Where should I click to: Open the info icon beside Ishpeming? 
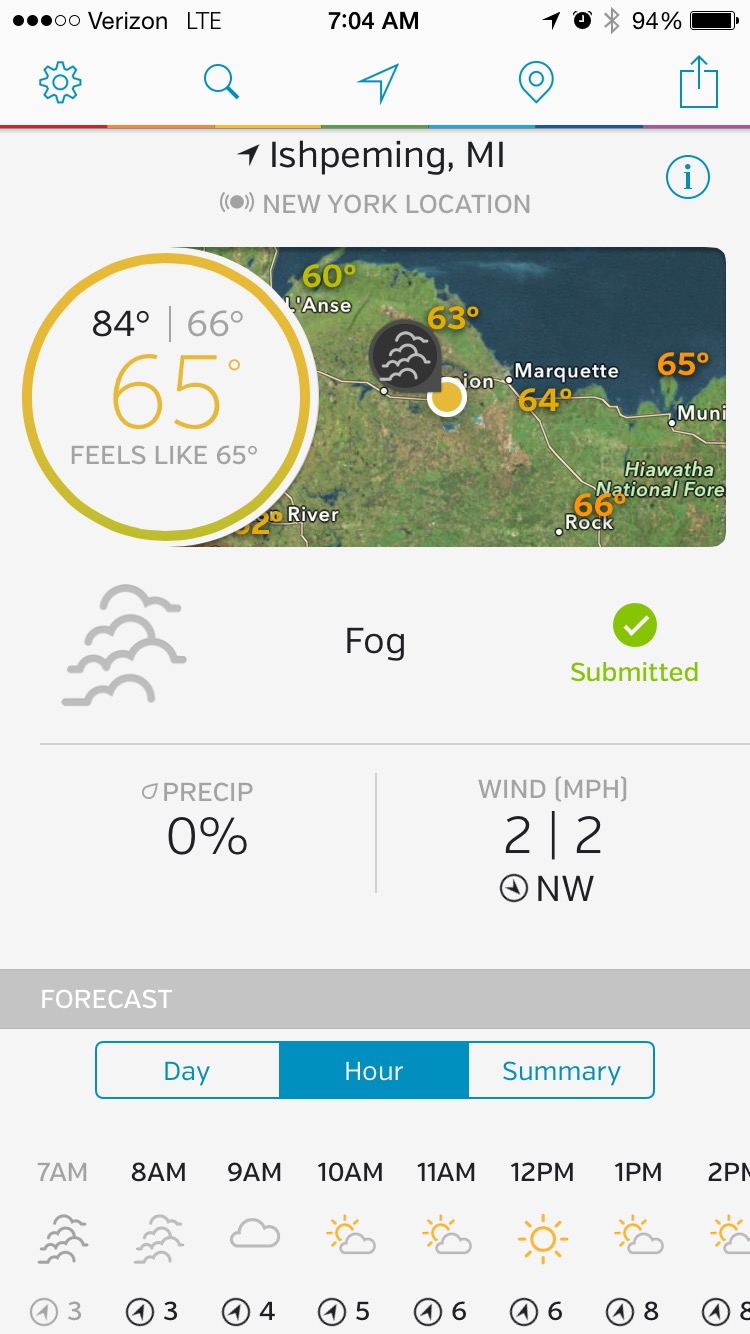click(x=688, y=178)
